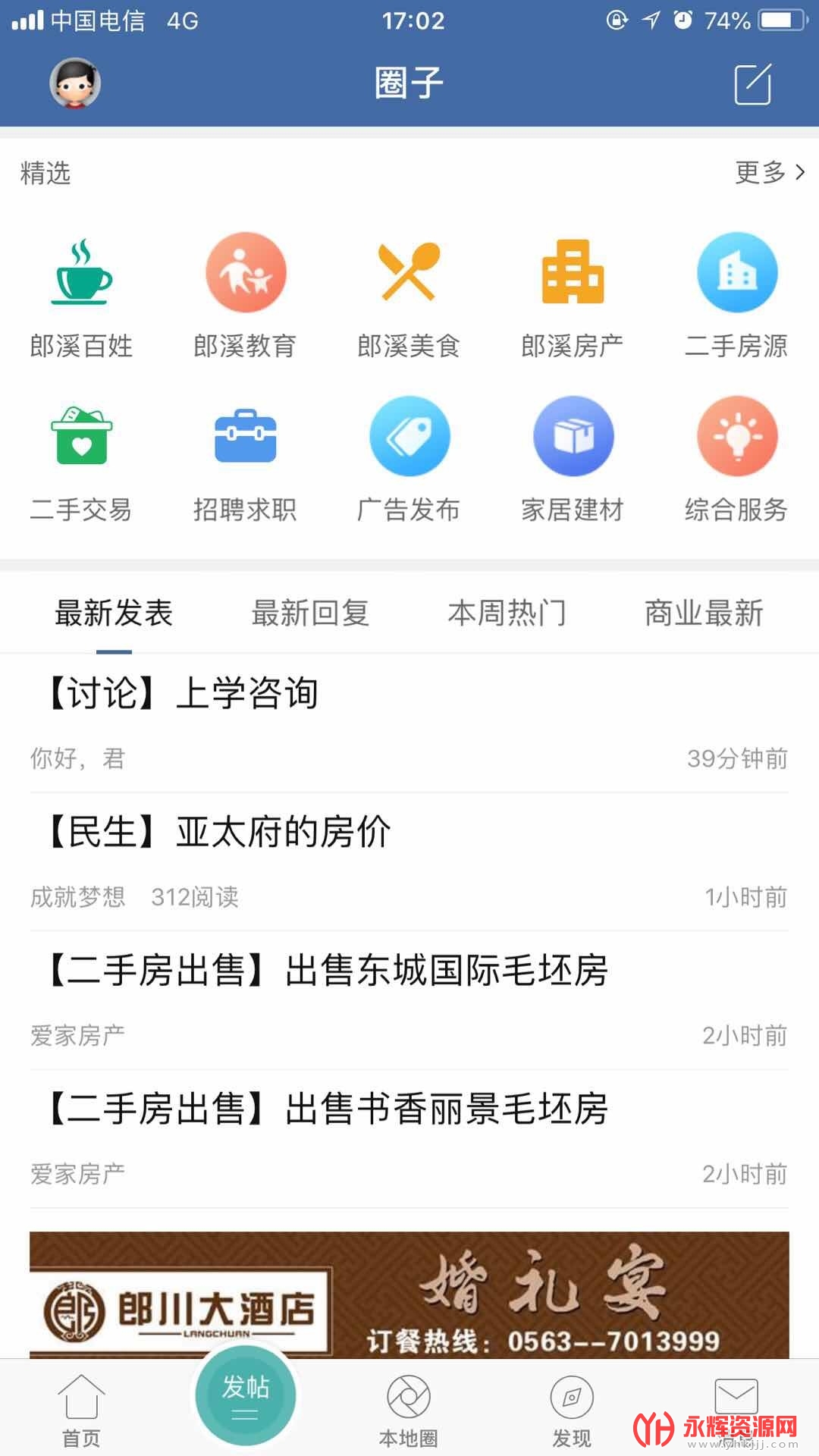Tap the compose post icon

pyautogui.click(x=753, y=83)
